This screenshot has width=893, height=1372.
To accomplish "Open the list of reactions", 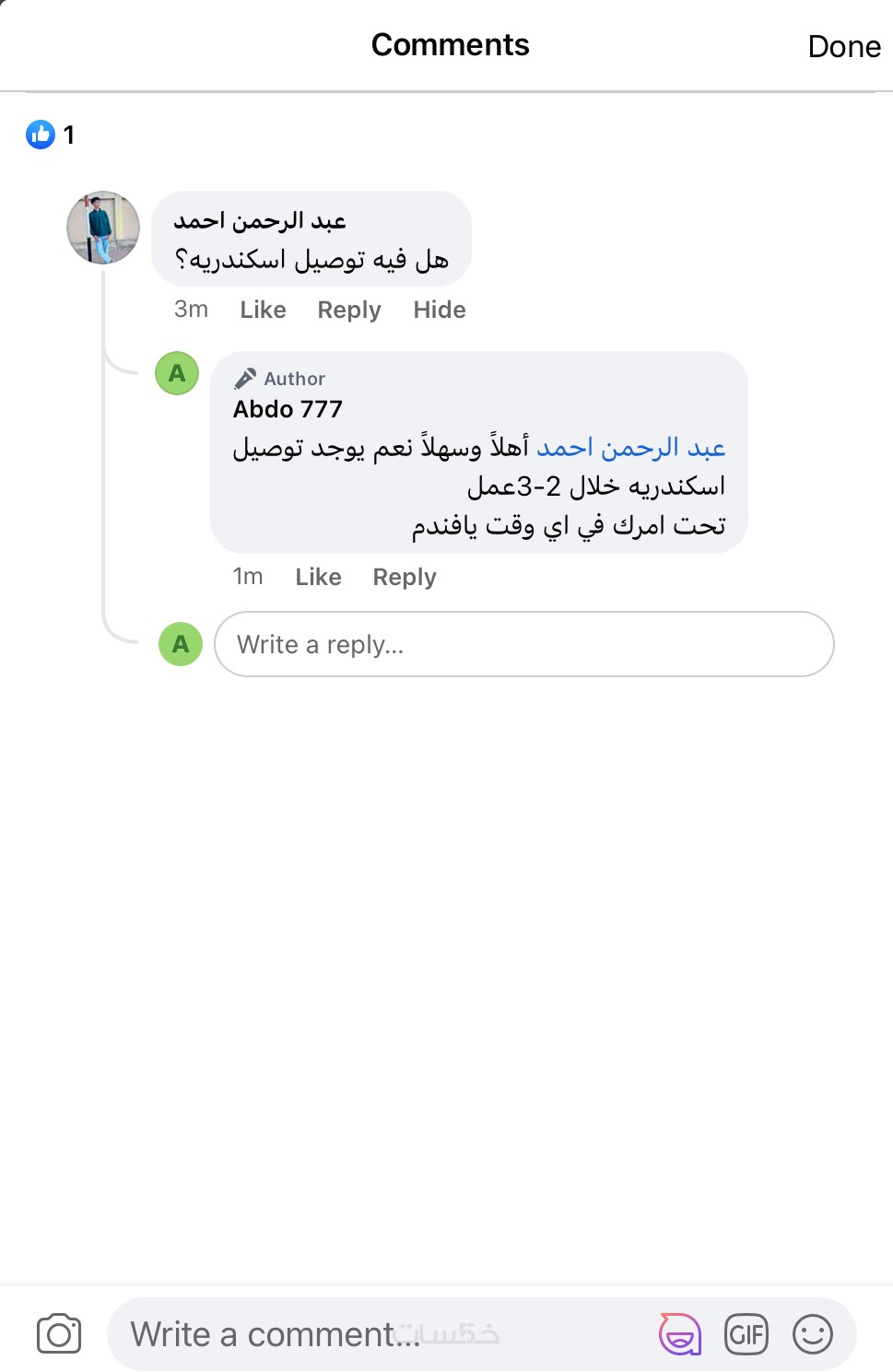I will (x=50, y=135).
